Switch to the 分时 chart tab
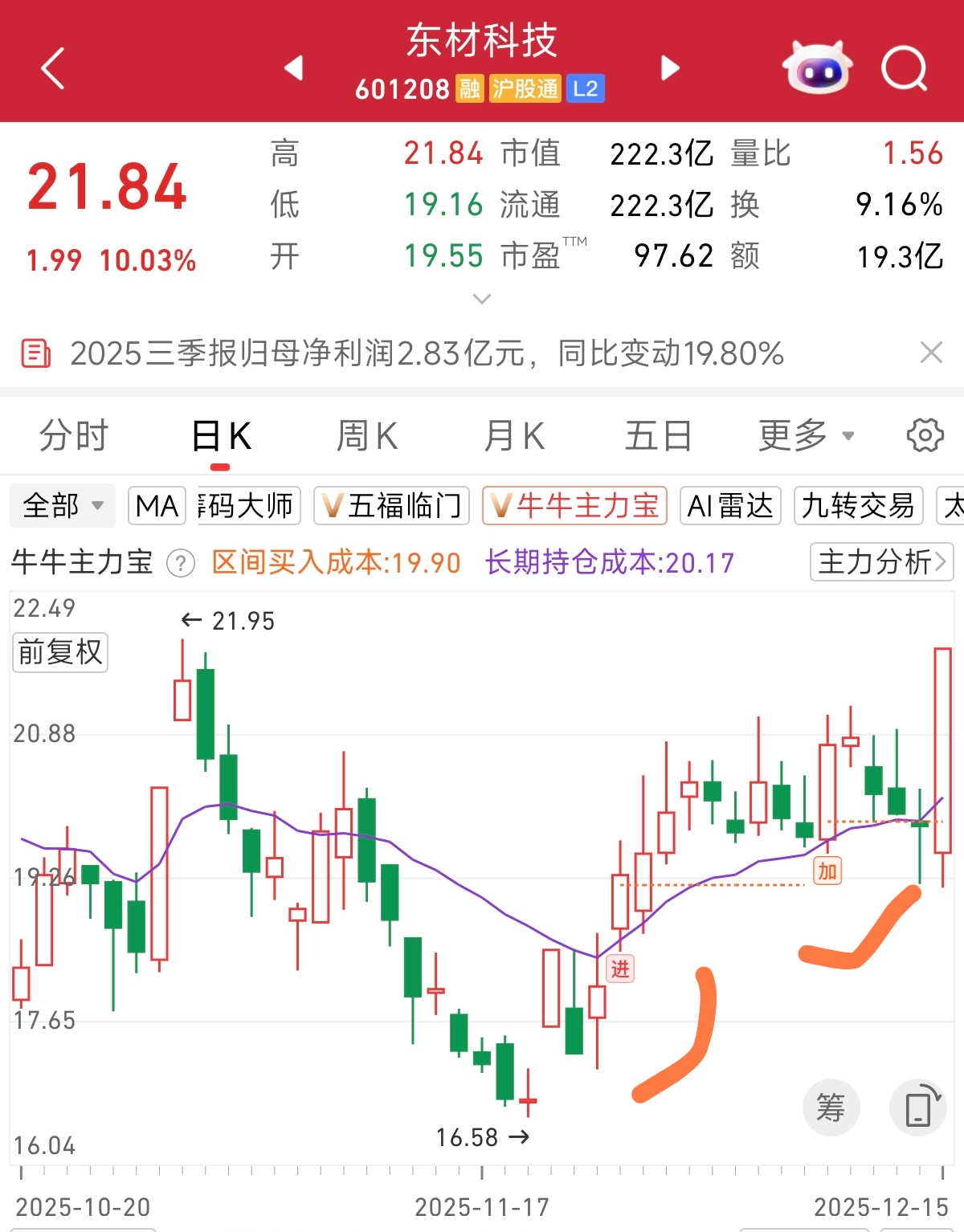964x1232 pixels. (x=73, y=436)
